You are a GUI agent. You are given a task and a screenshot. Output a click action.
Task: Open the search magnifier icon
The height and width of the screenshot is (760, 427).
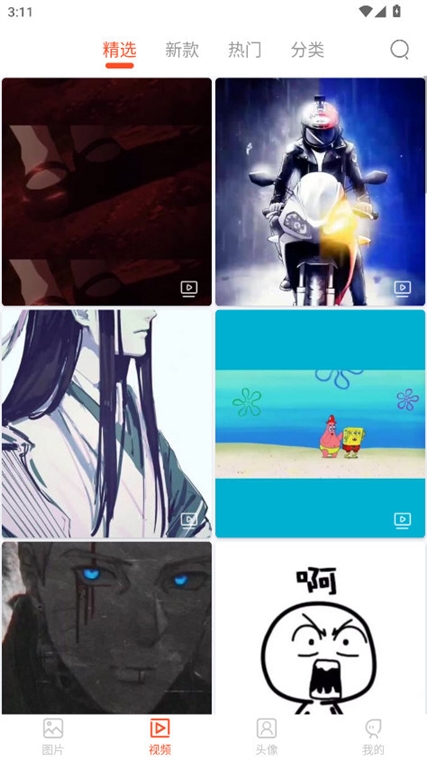pyautogui.click(x=400, y=49)
